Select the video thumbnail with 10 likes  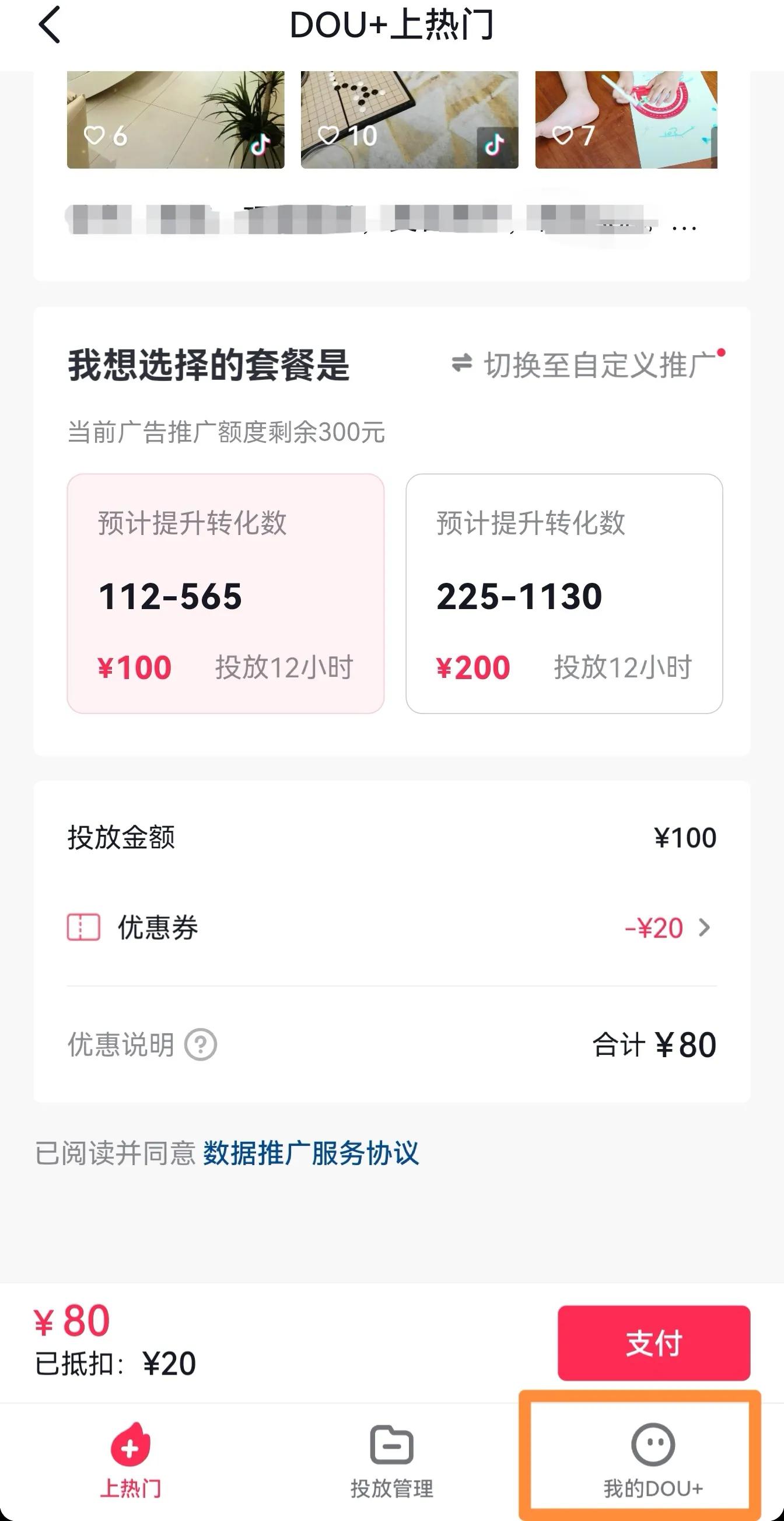409,119
